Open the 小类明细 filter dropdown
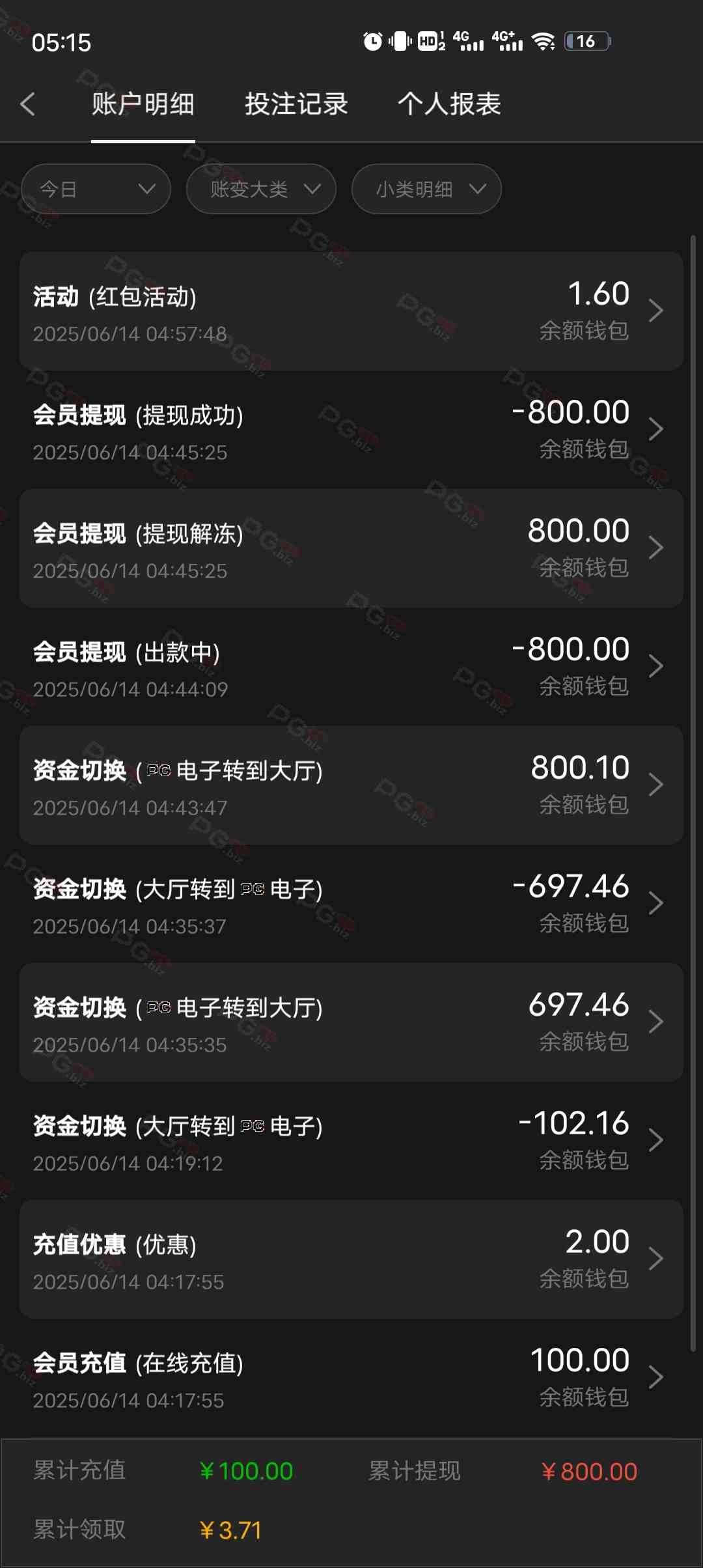The image size is (703, 1568). click(426, 189)
